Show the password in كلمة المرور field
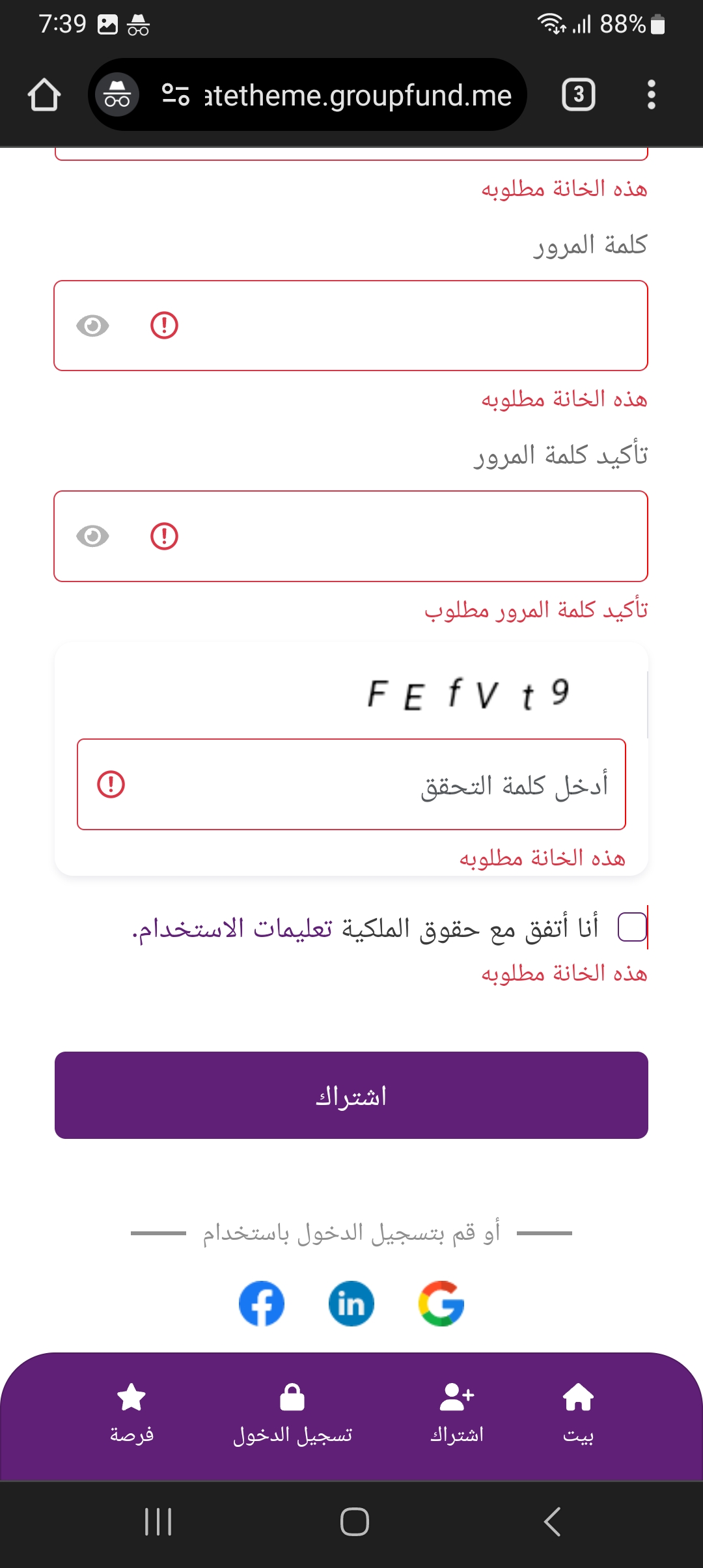703x1568 pixels. point(92,326)
